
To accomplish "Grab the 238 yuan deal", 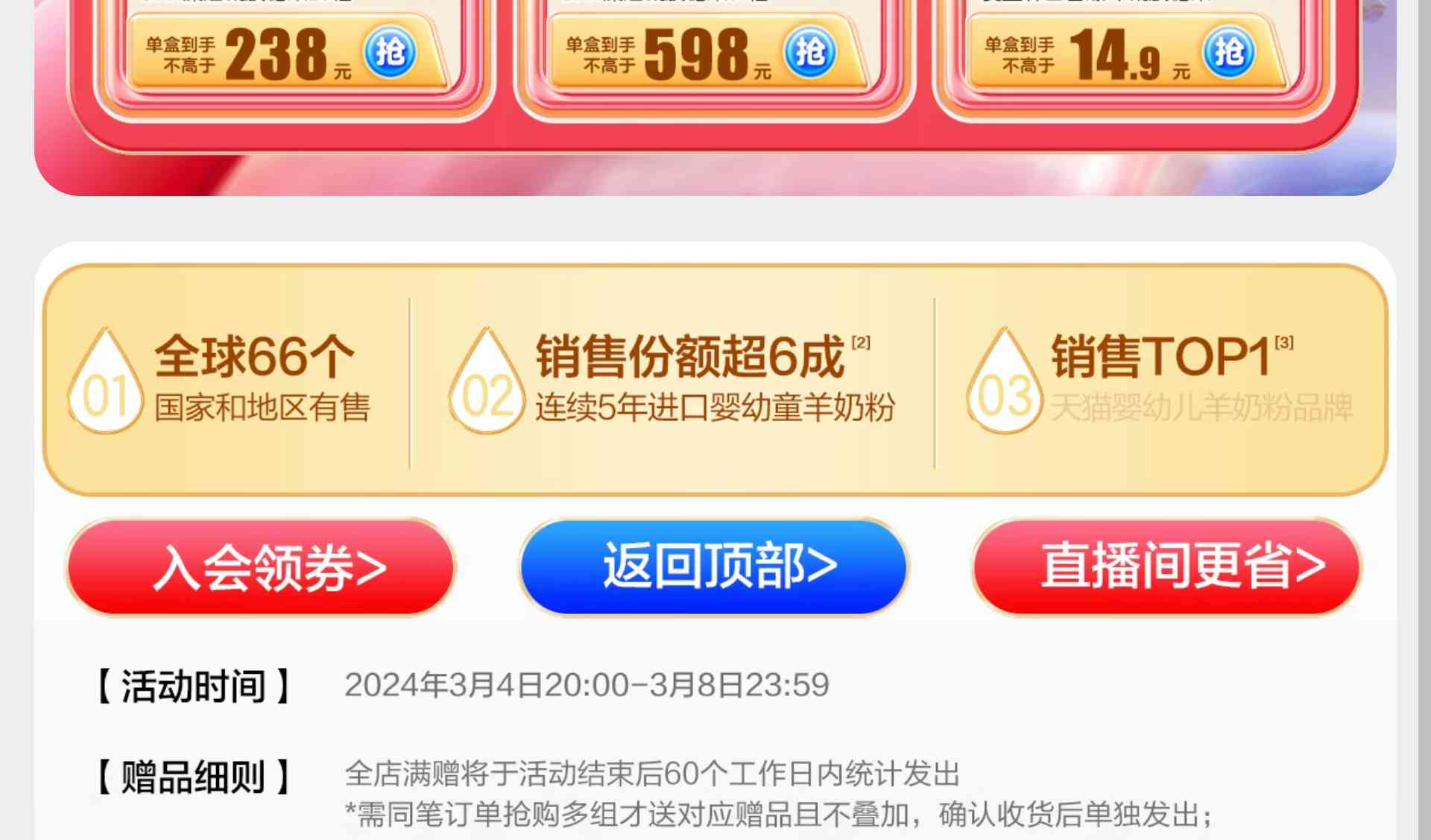I will click(x=389, y=53).
